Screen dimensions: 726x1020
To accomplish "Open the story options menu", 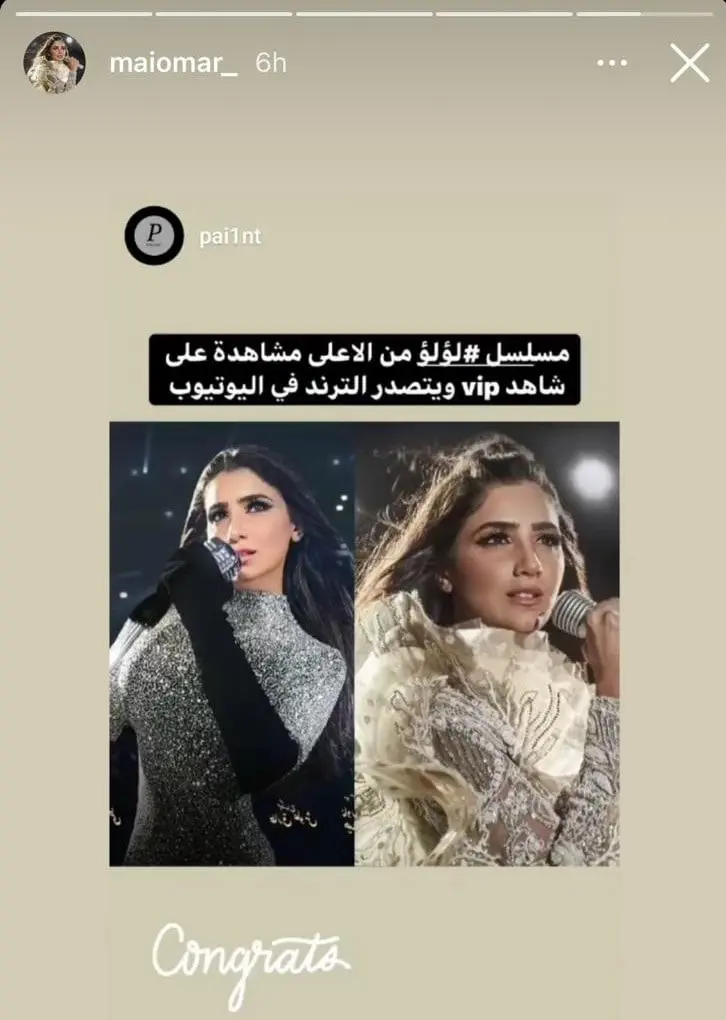I will [x=611, y=63].
